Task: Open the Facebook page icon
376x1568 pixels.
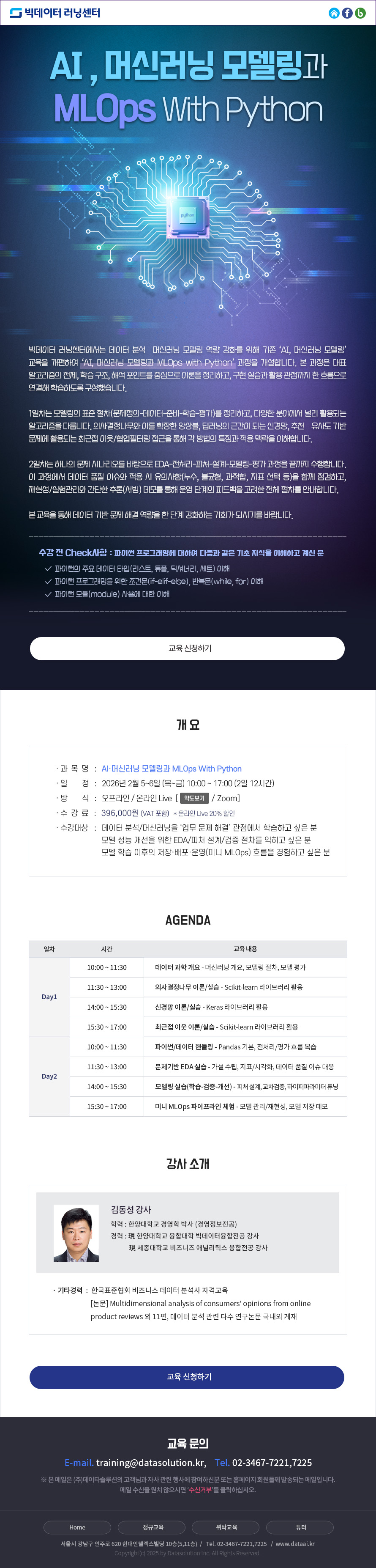Action: tap(347, 13)
